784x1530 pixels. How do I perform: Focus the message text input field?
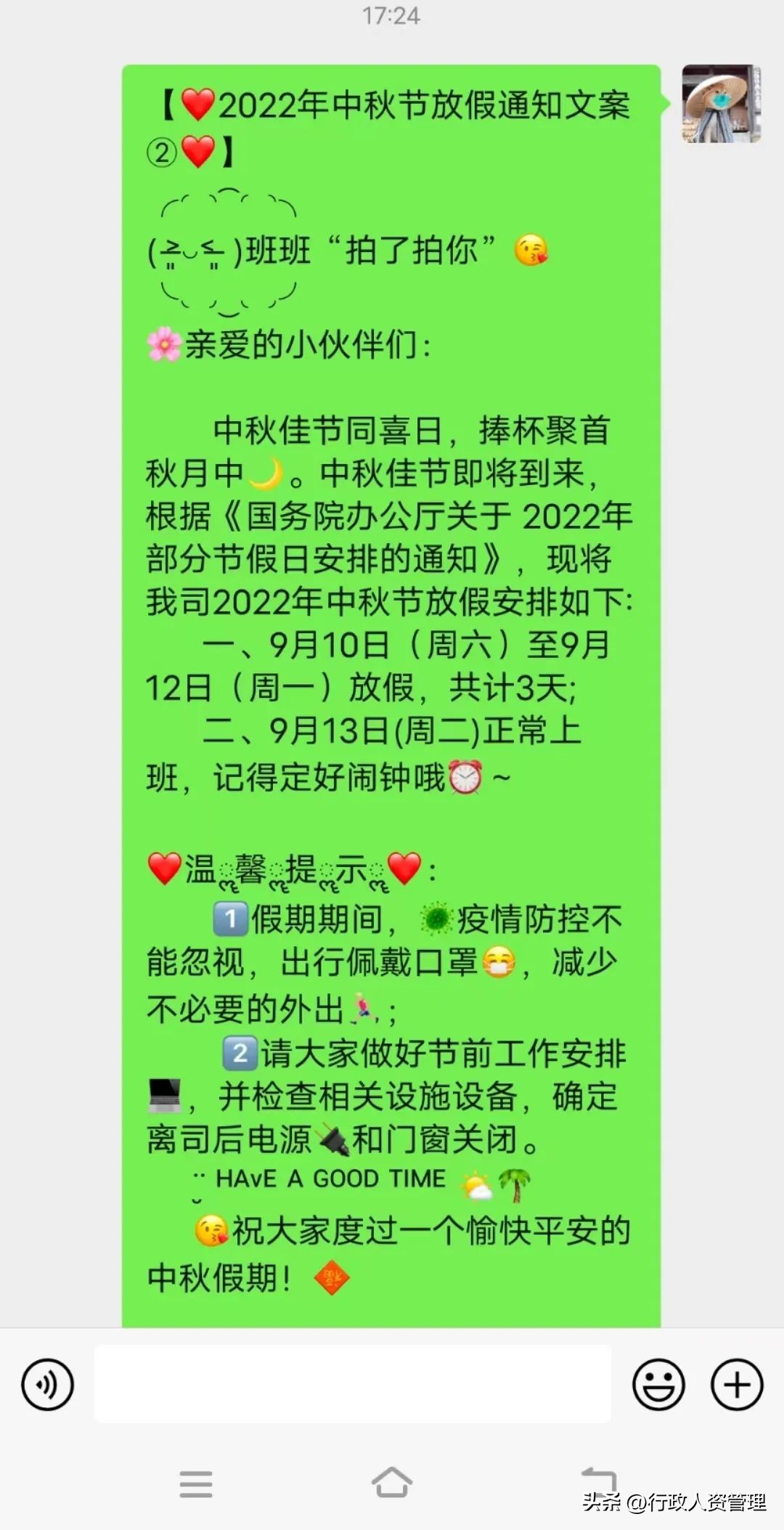(x=352, y=1384)
